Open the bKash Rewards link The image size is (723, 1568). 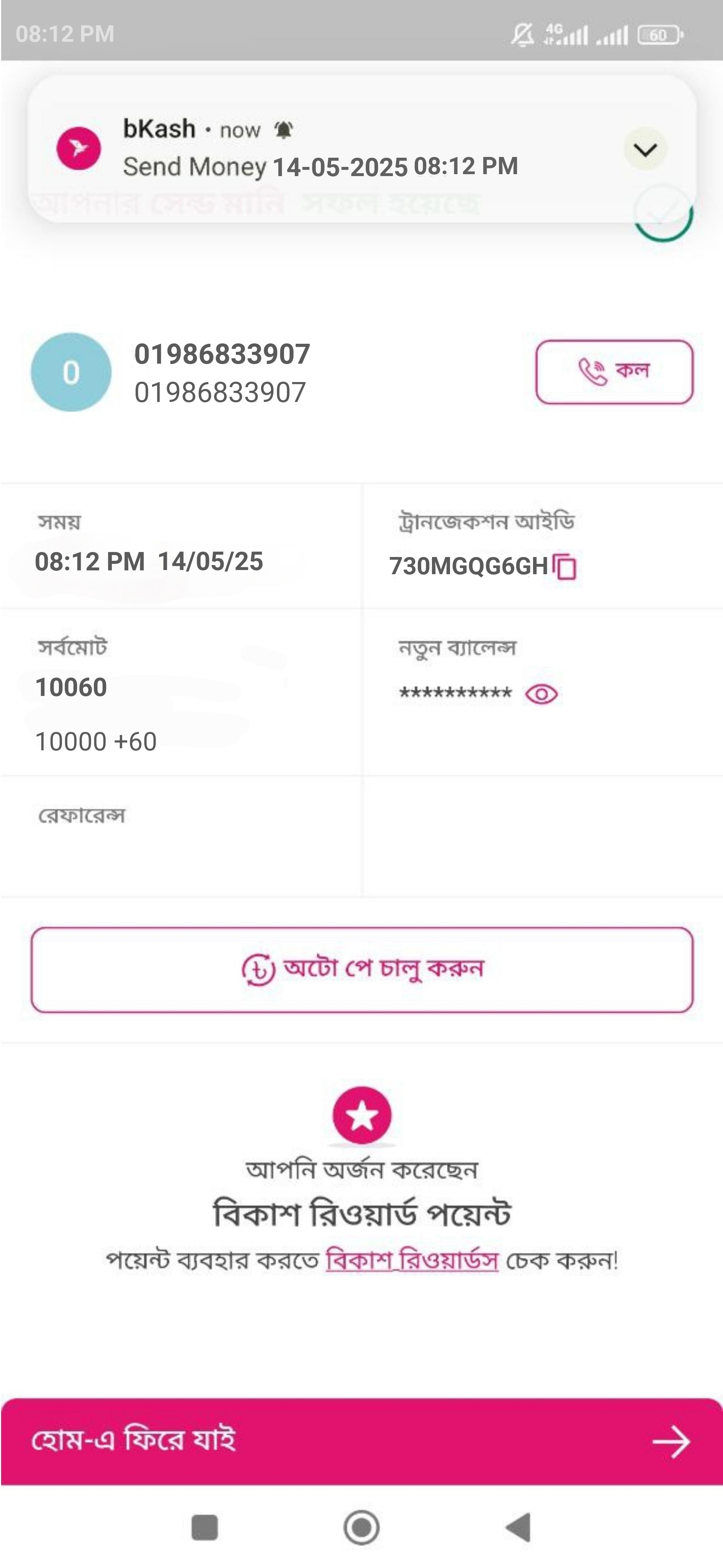(x=412, y=1260)
